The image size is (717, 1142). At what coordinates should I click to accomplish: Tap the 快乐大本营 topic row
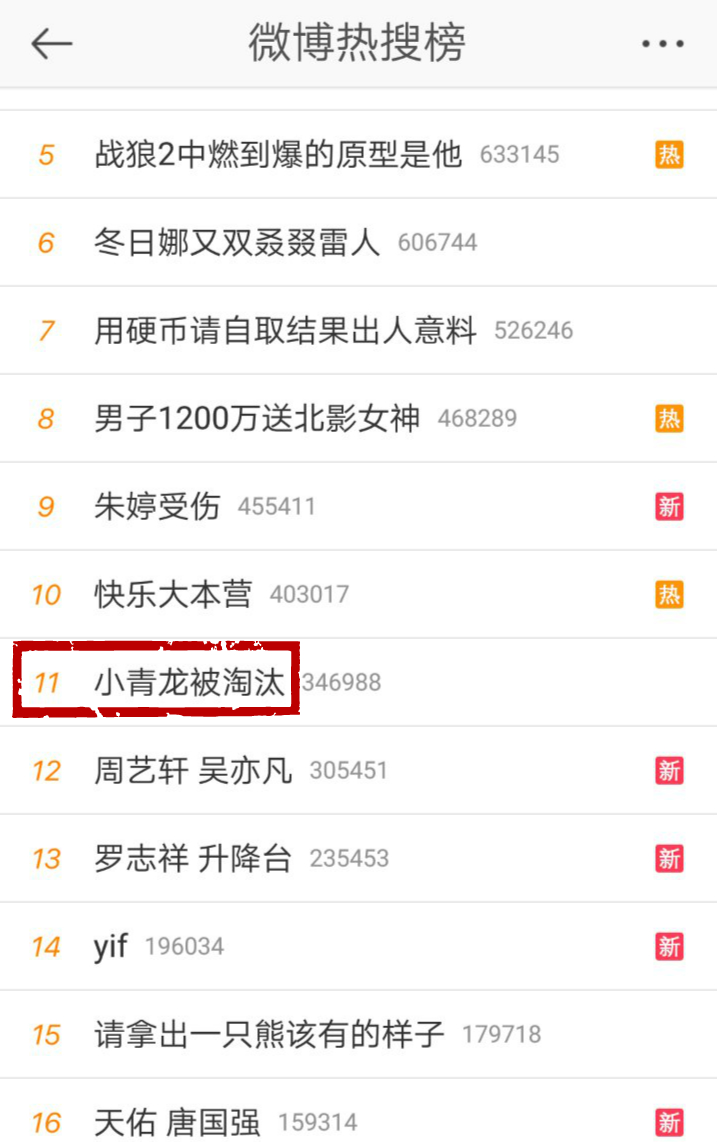[x=173, y=595]
